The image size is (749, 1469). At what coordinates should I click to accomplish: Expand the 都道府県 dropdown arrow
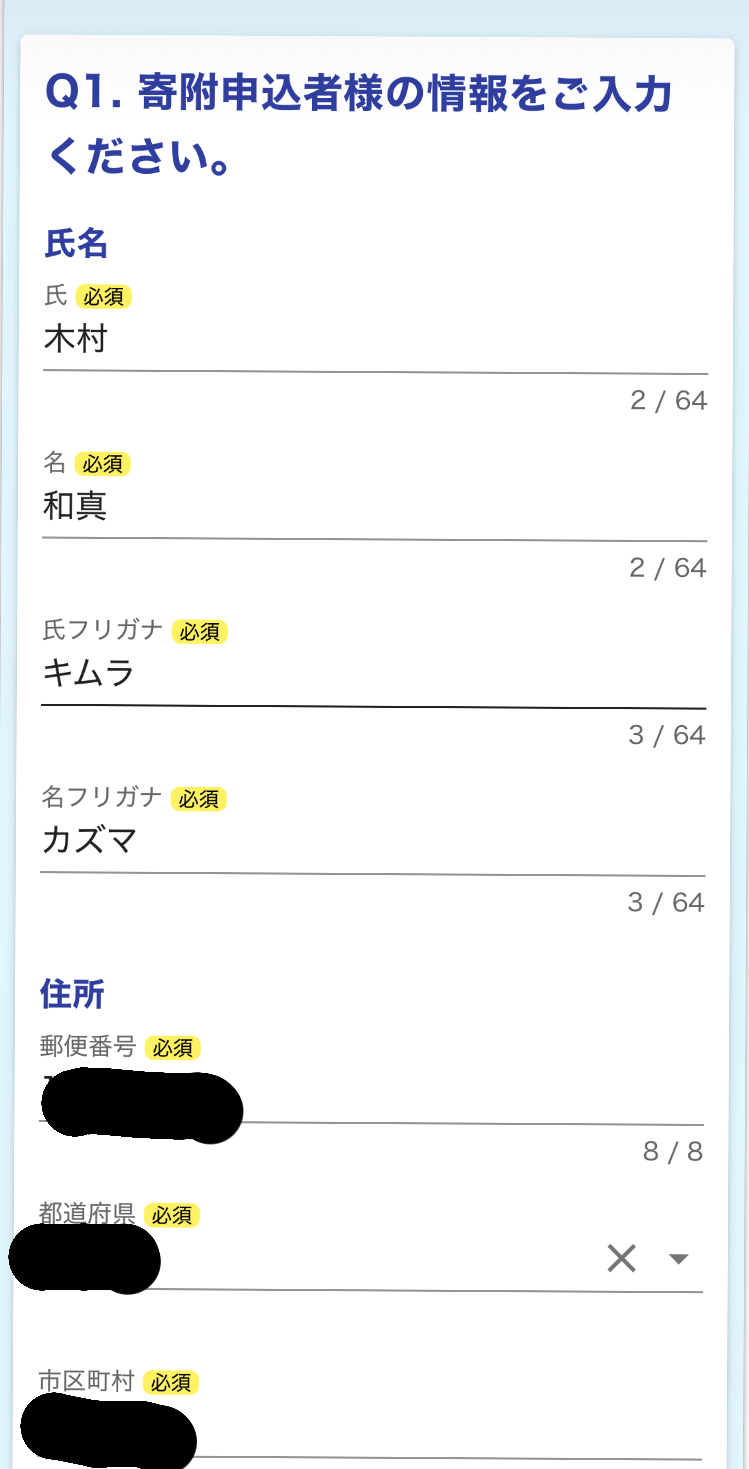coord(679,1259)
